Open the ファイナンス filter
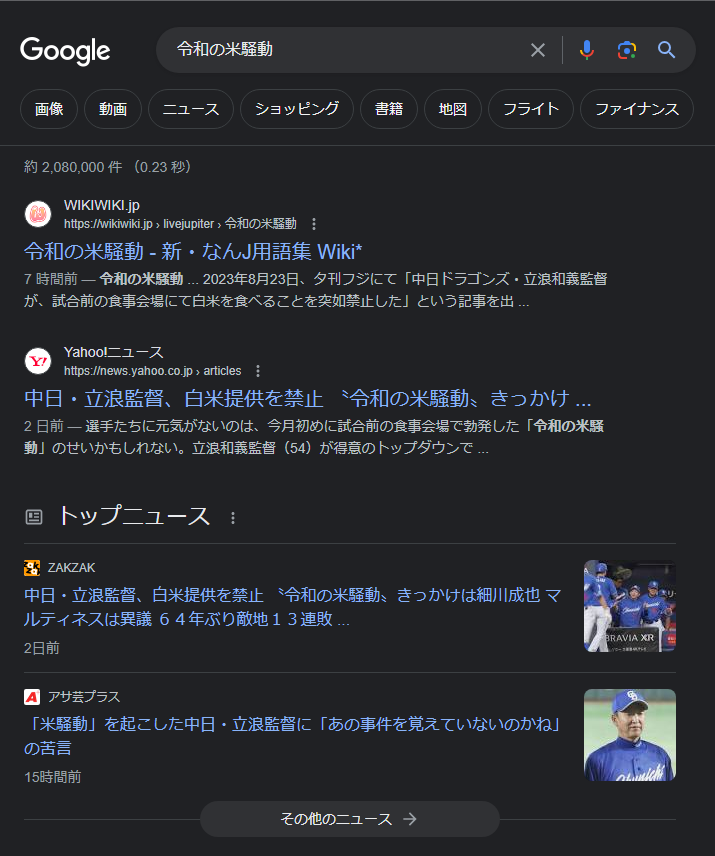715x856 pixels. coord(637,109)
